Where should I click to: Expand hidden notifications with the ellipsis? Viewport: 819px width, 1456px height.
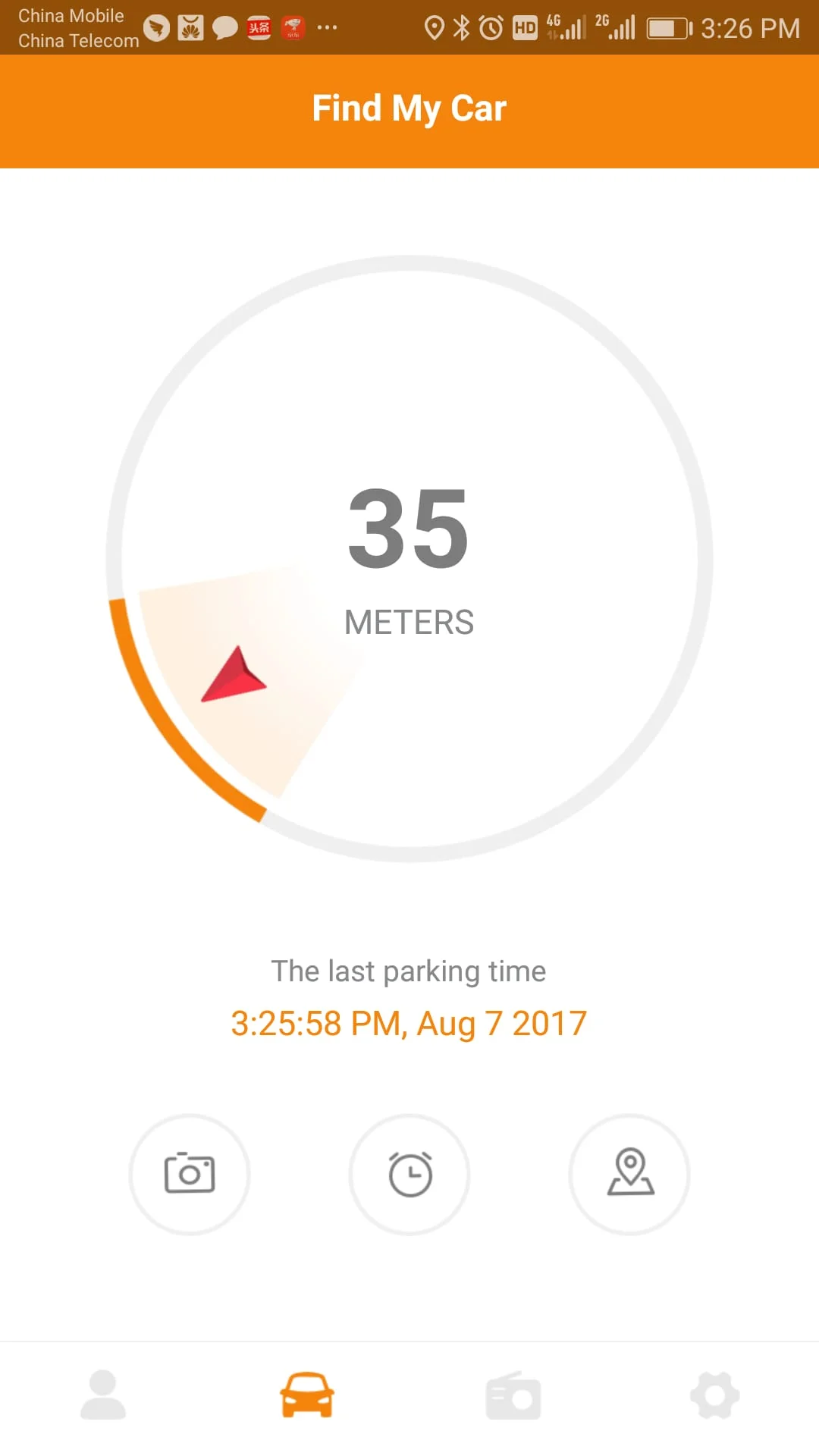(x=328, y=30)
